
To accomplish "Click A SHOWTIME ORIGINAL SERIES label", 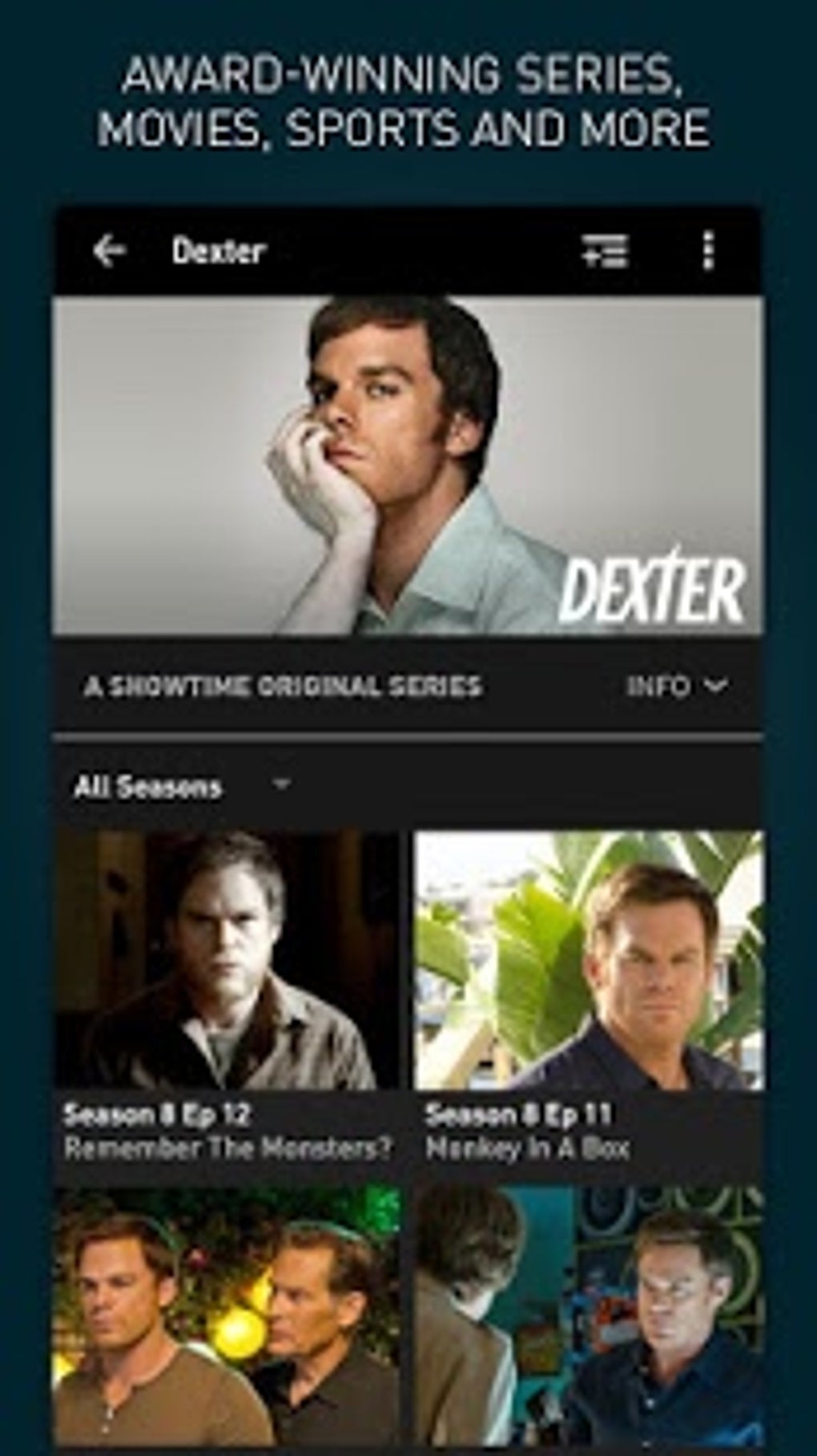I will point(284,685).
